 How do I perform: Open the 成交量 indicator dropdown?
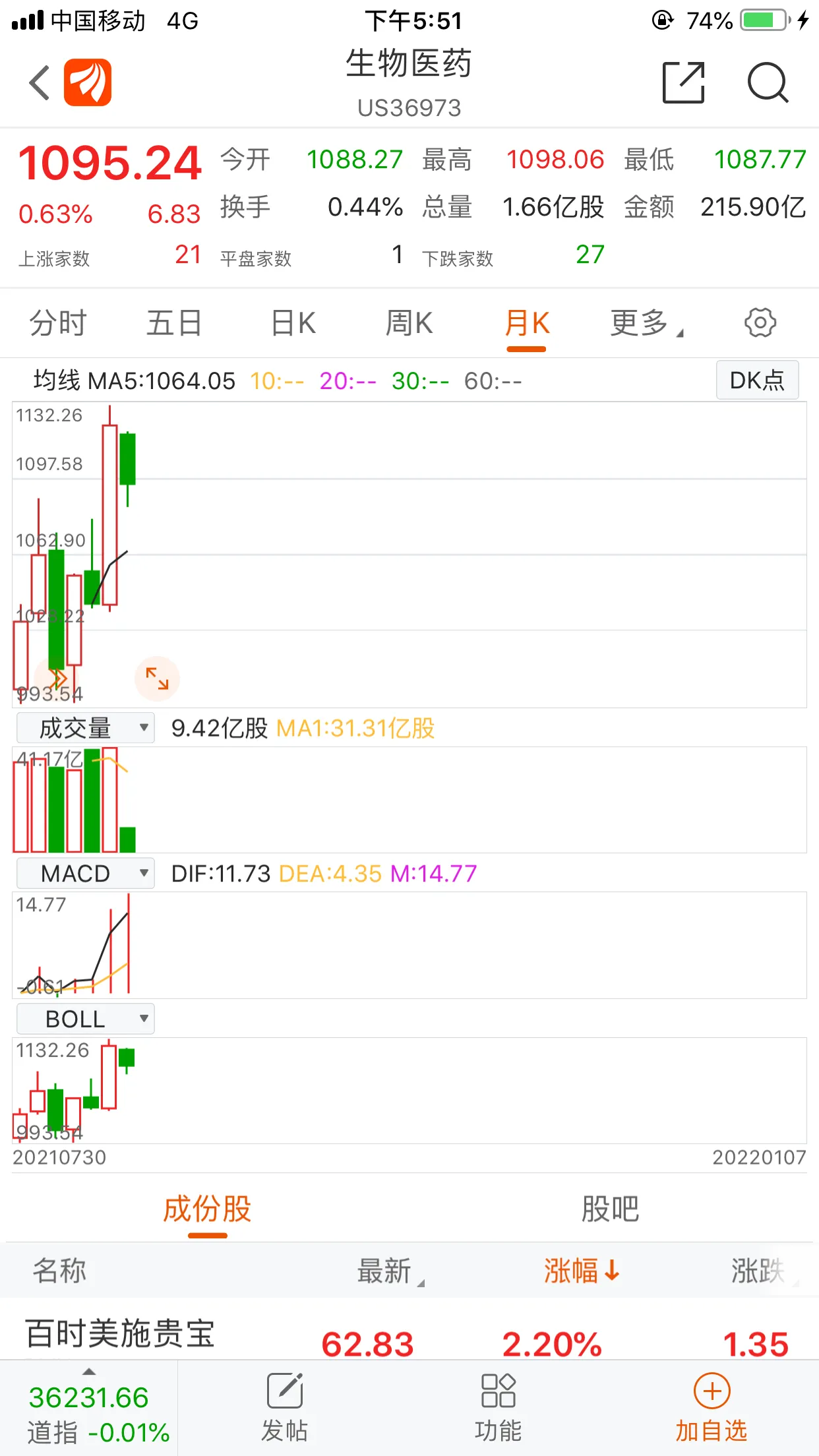(86, 728)
